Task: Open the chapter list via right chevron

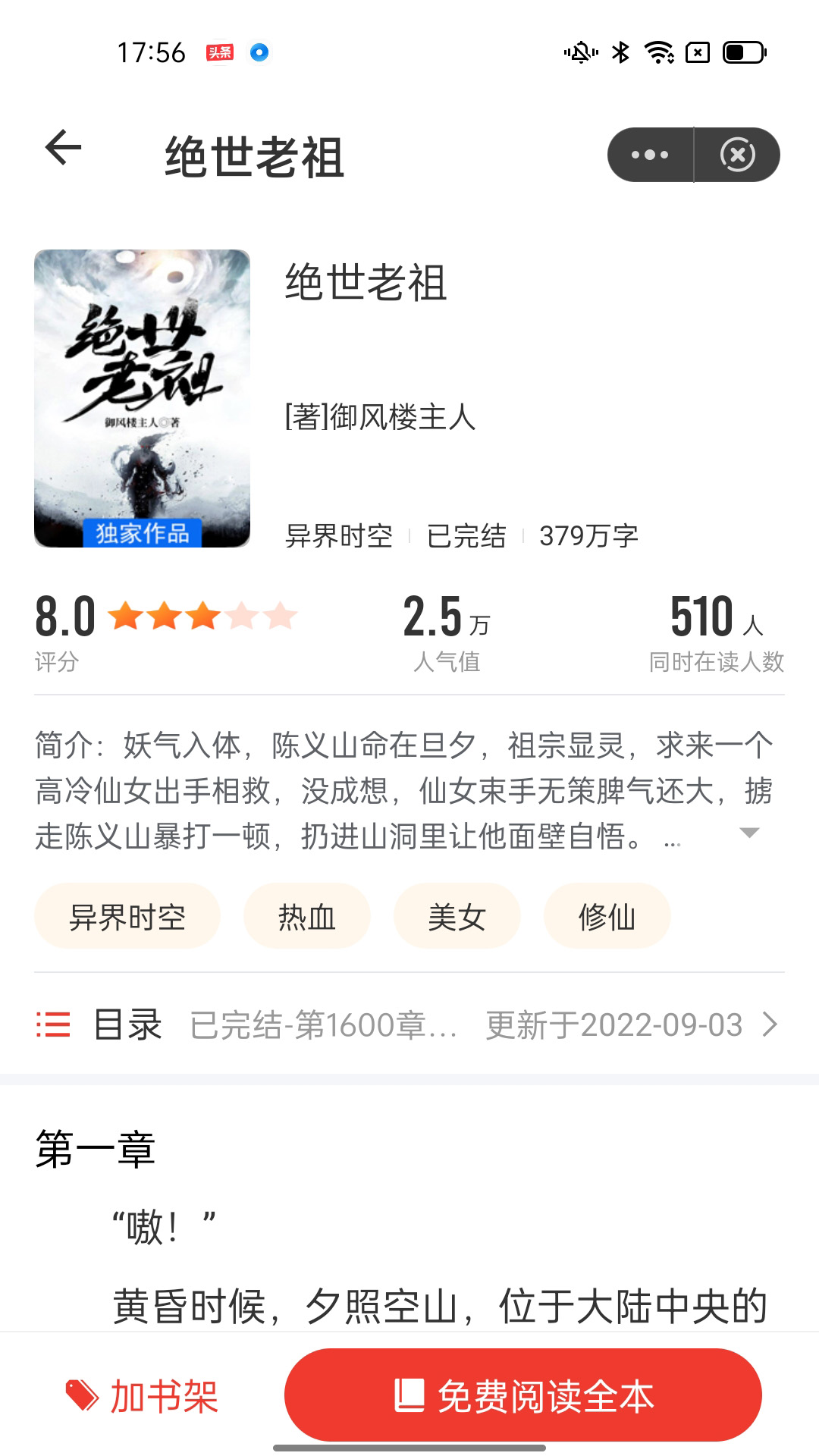Action: 771,1025
